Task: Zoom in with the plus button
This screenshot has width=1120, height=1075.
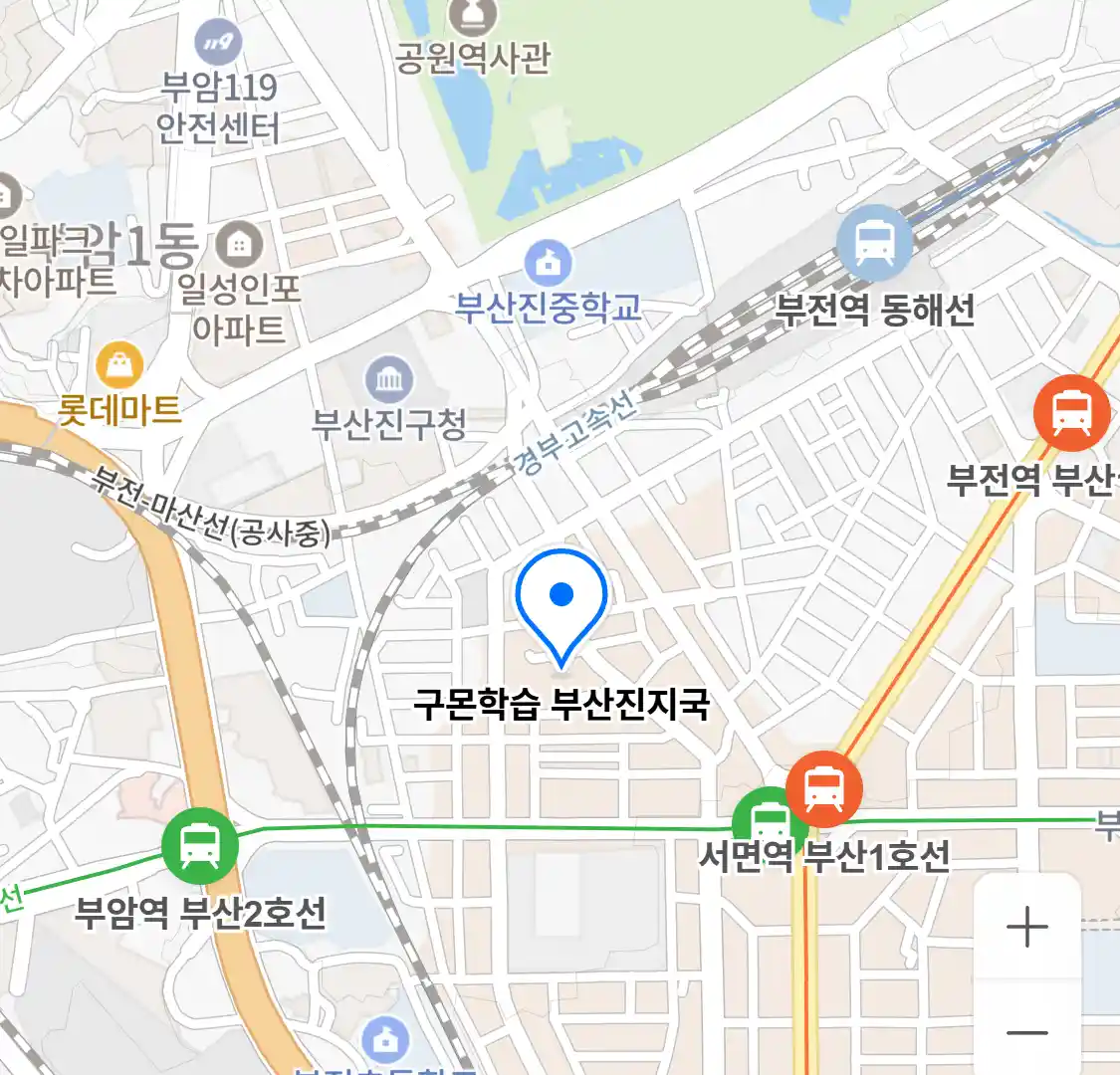Action: click(1026, 928)
